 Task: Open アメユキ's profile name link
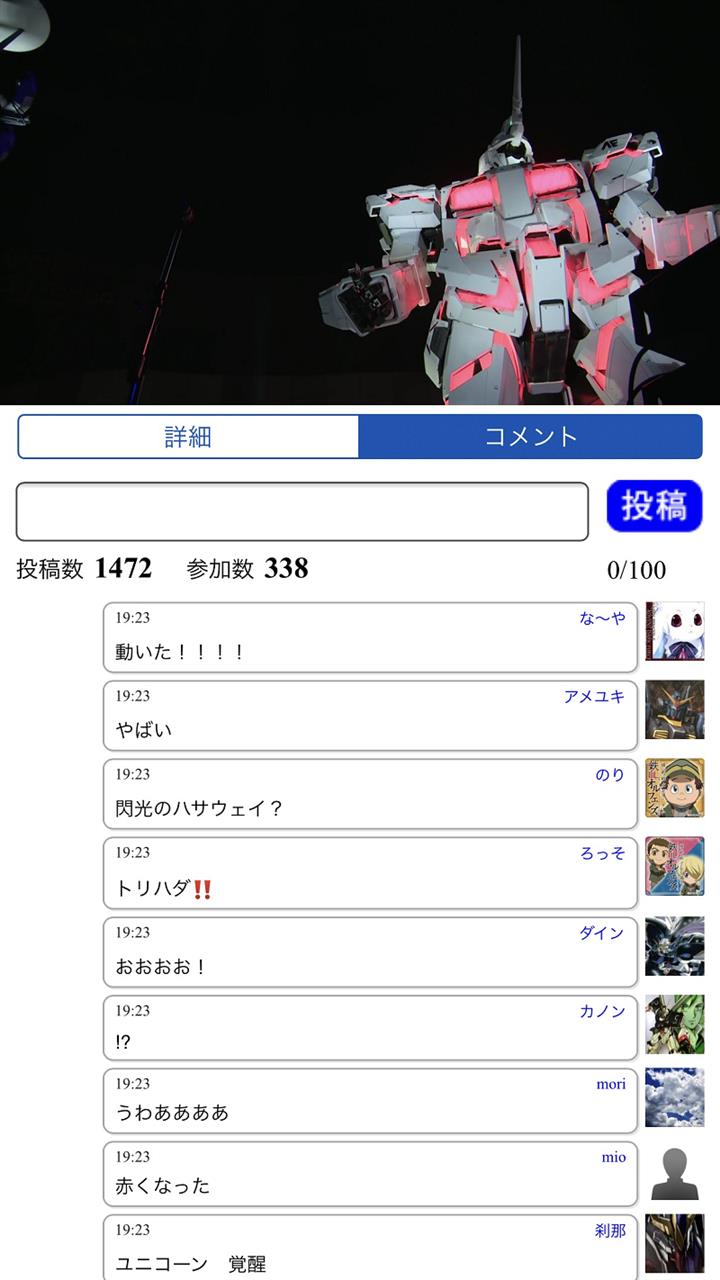point(594,696)
